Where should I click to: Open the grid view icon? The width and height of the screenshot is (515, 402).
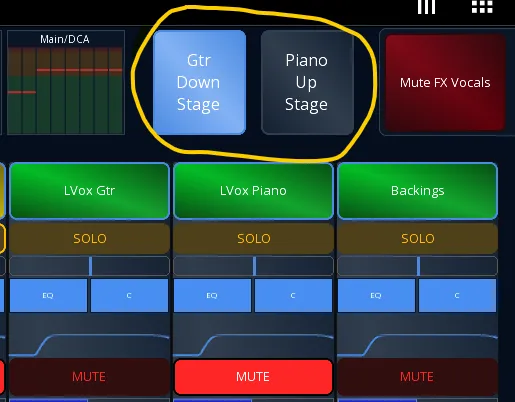point(482,6)
